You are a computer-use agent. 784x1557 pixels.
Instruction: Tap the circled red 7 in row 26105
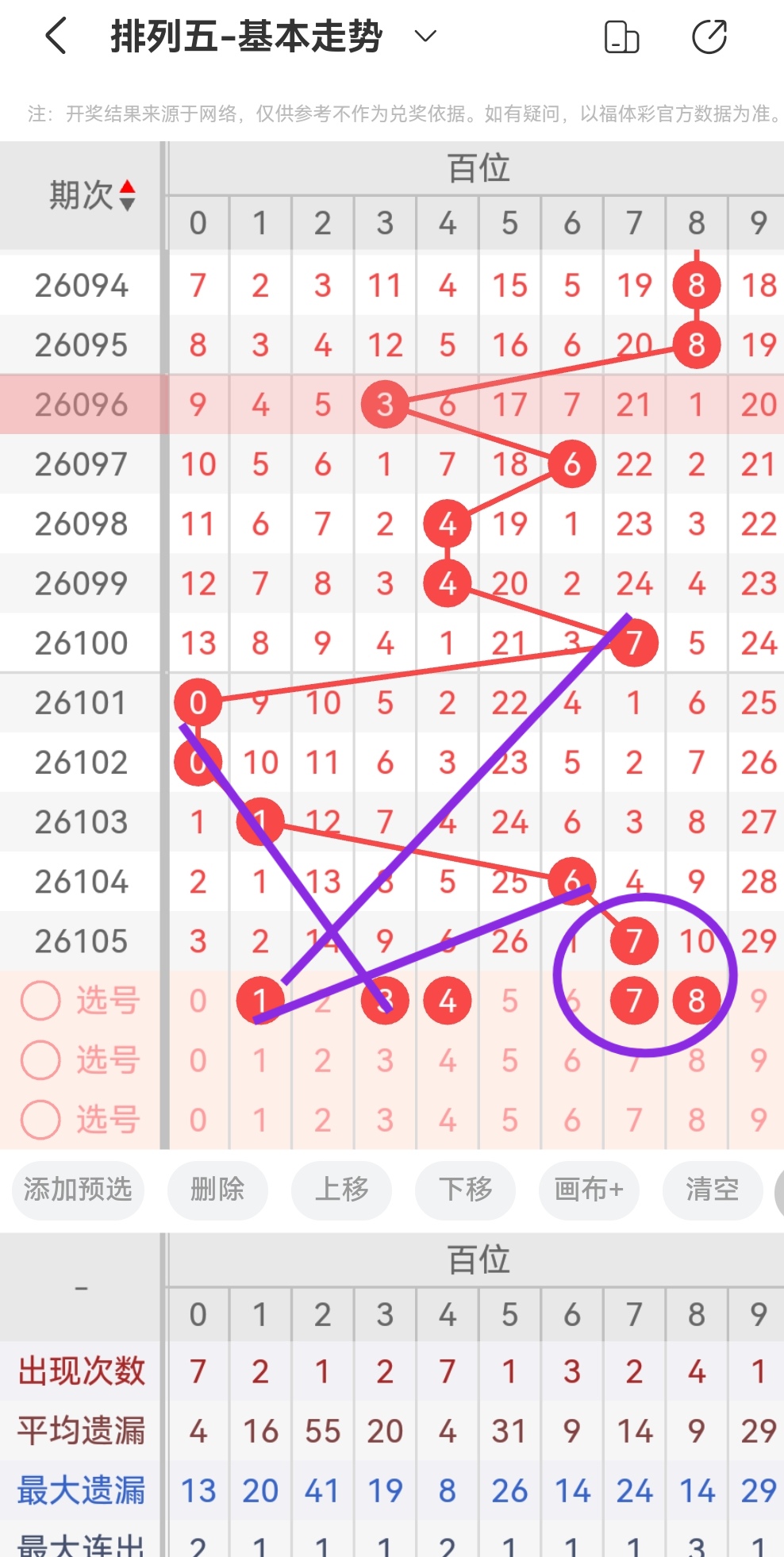click(x=633, y=940)
